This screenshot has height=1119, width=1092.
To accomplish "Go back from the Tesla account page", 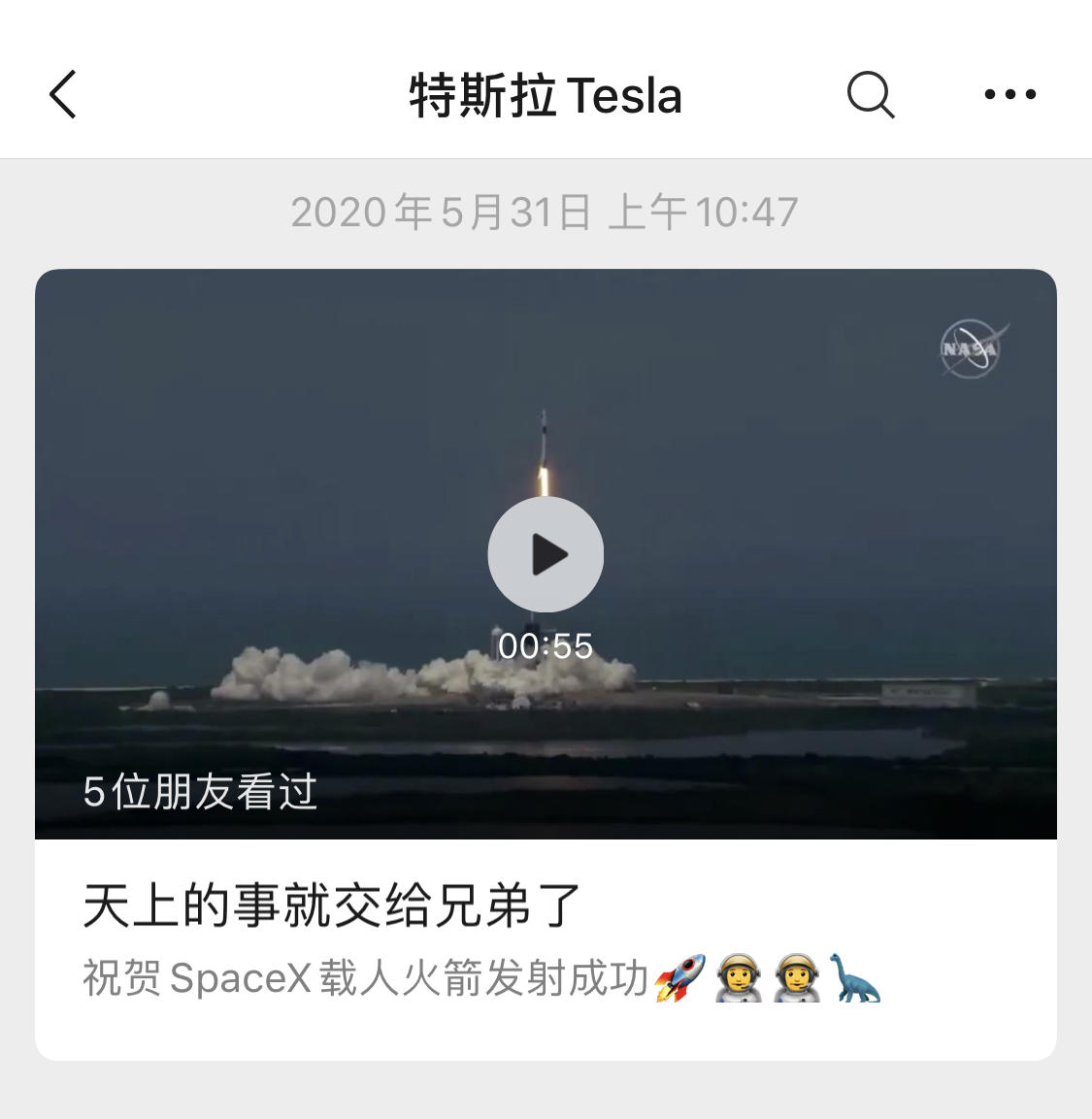I will [63, 95].
